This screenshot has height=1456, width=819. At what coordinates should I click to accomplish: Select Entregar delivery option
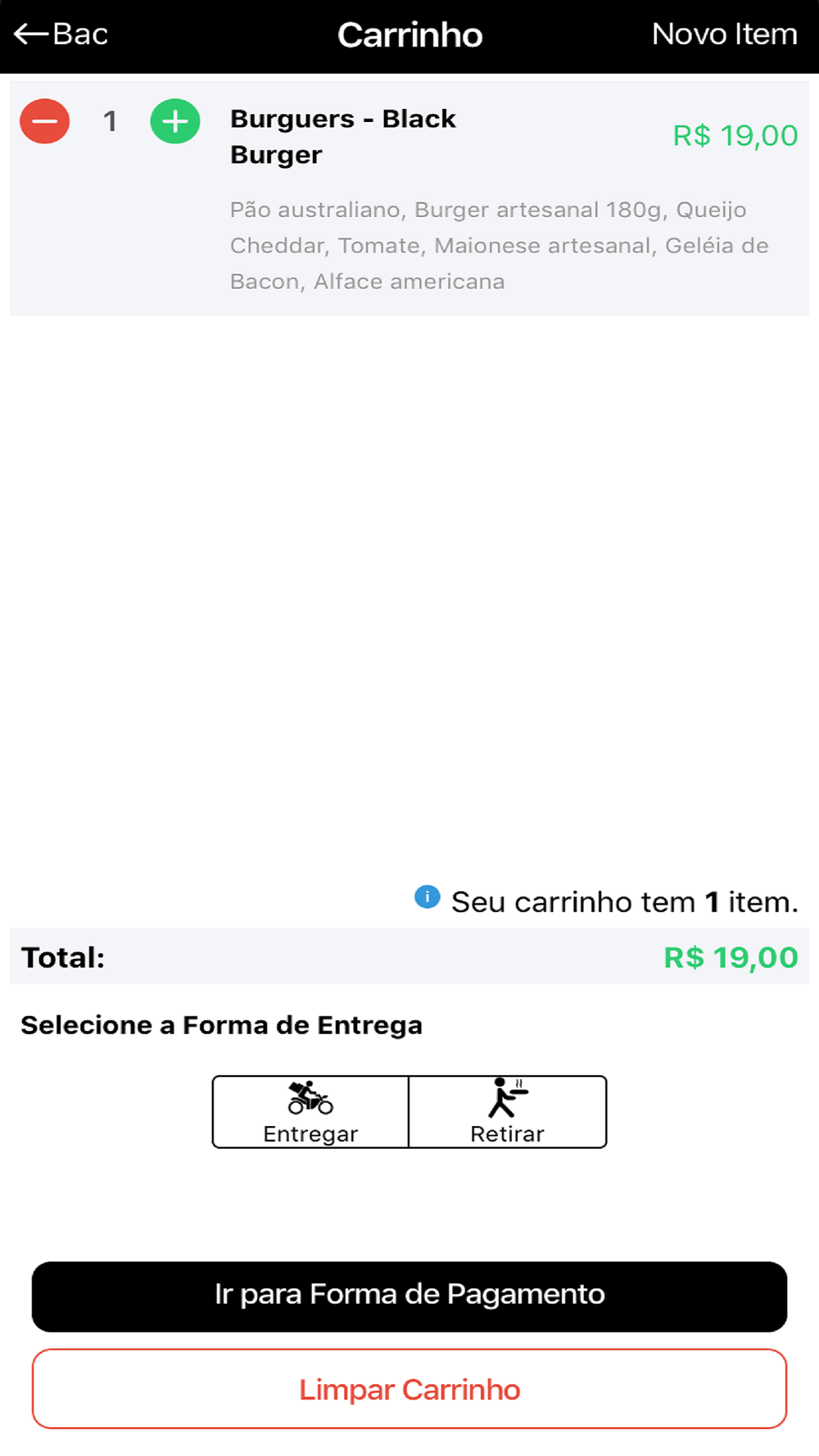point(310,1112)
